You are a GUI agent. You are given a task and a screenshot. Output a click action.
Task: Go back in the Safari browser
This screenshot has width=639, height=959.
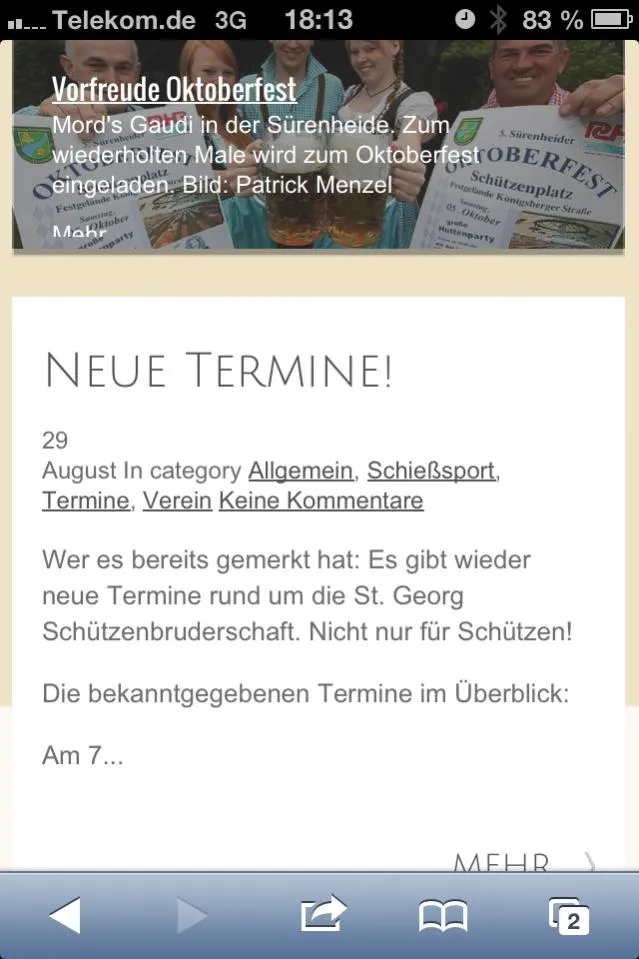coord(65,915)
